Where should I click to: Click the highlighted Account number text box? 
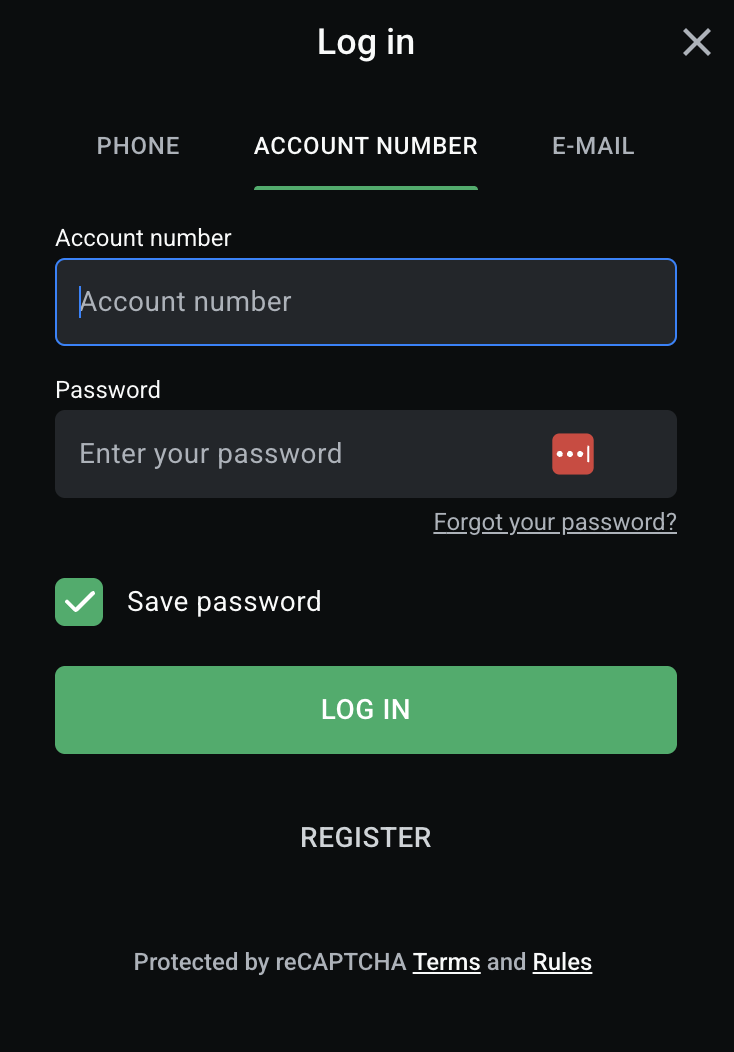point(365,302)
